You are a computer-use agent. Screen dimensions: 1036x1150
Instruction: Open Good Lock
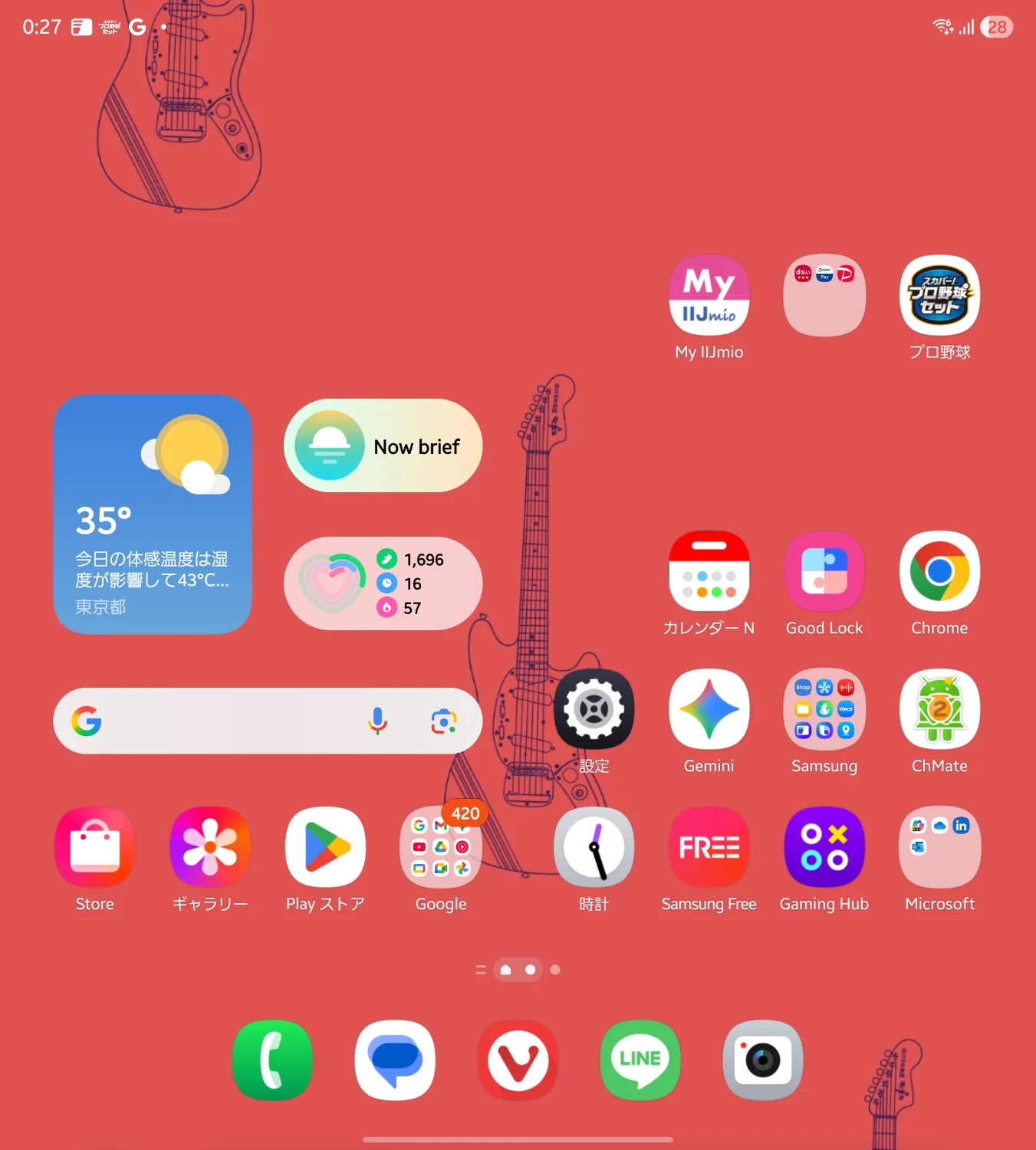824,572
